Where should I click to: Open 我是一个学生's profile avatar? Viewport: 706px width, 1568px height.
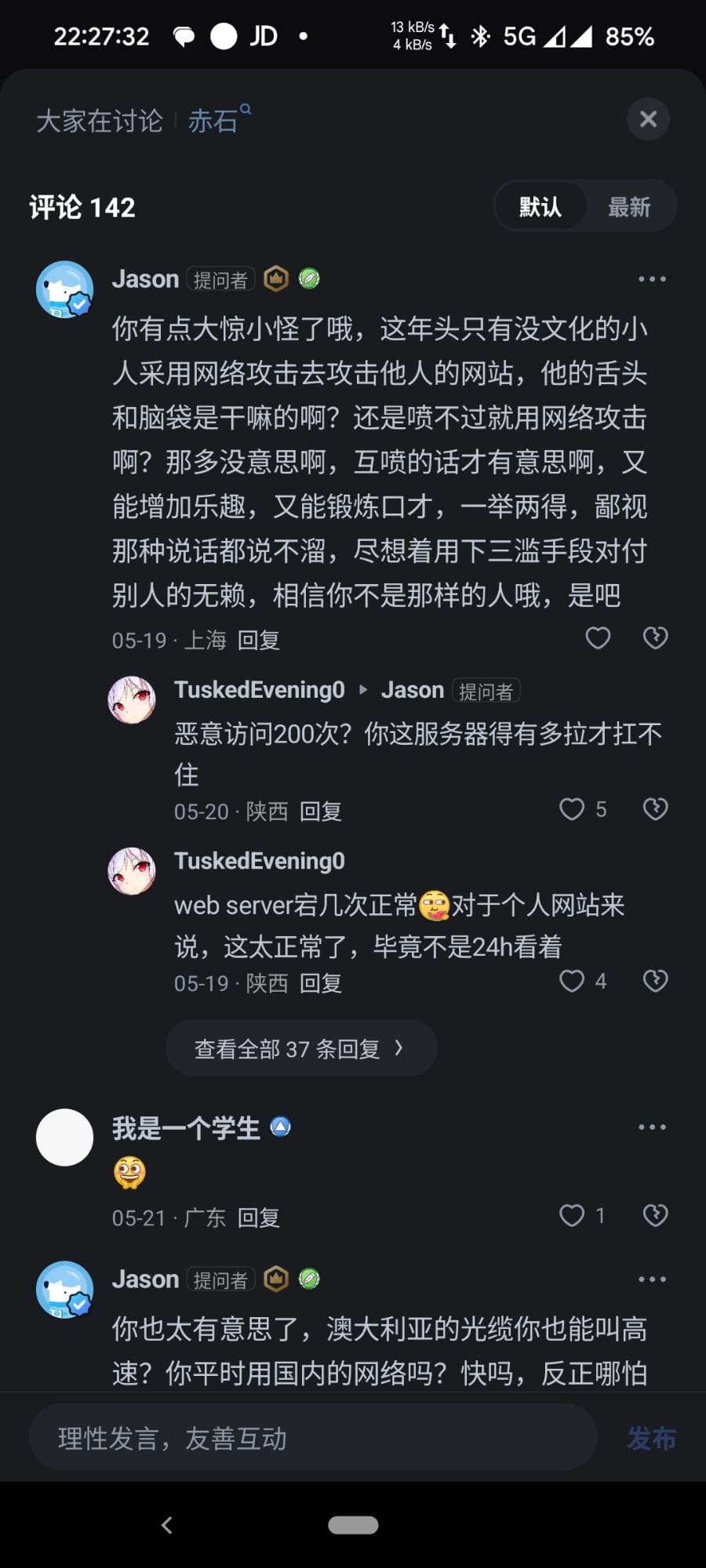pyautogui.click(x=65, y=1138)
